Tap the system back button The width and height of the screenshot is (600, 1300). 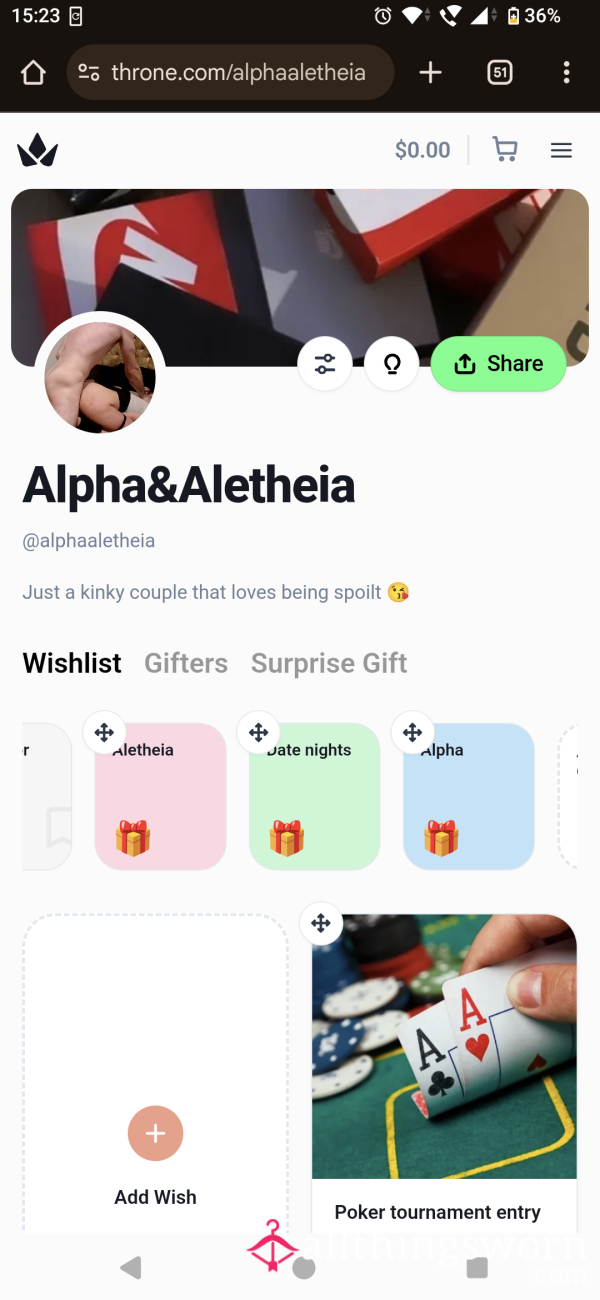(130, 1268)
